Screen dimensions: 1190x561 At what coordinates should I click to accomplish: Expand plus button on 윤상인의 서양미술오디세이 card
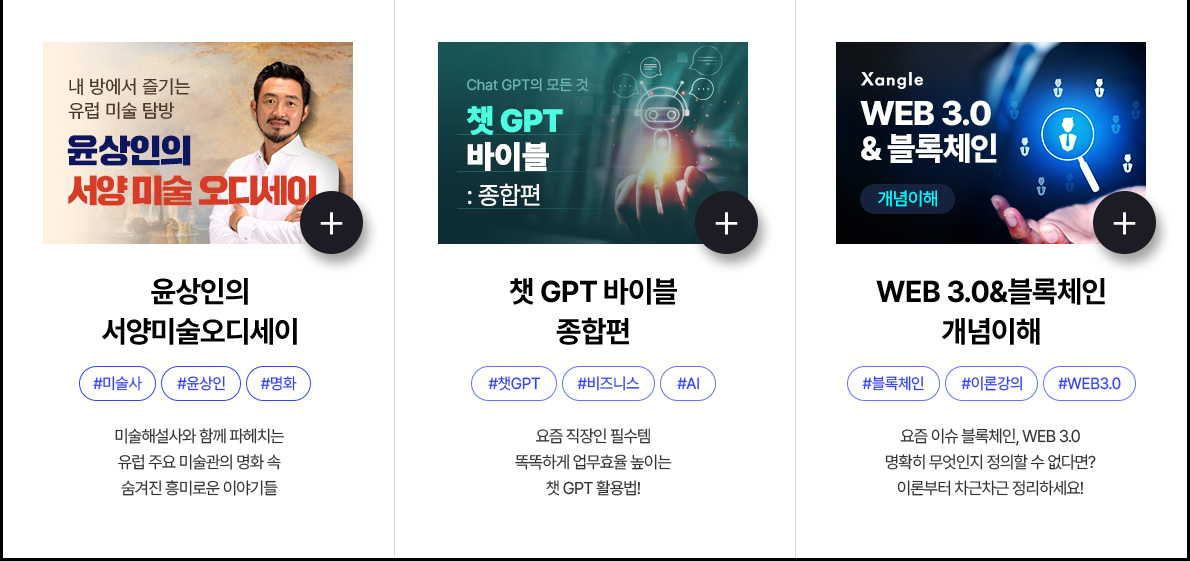point(331,223)
